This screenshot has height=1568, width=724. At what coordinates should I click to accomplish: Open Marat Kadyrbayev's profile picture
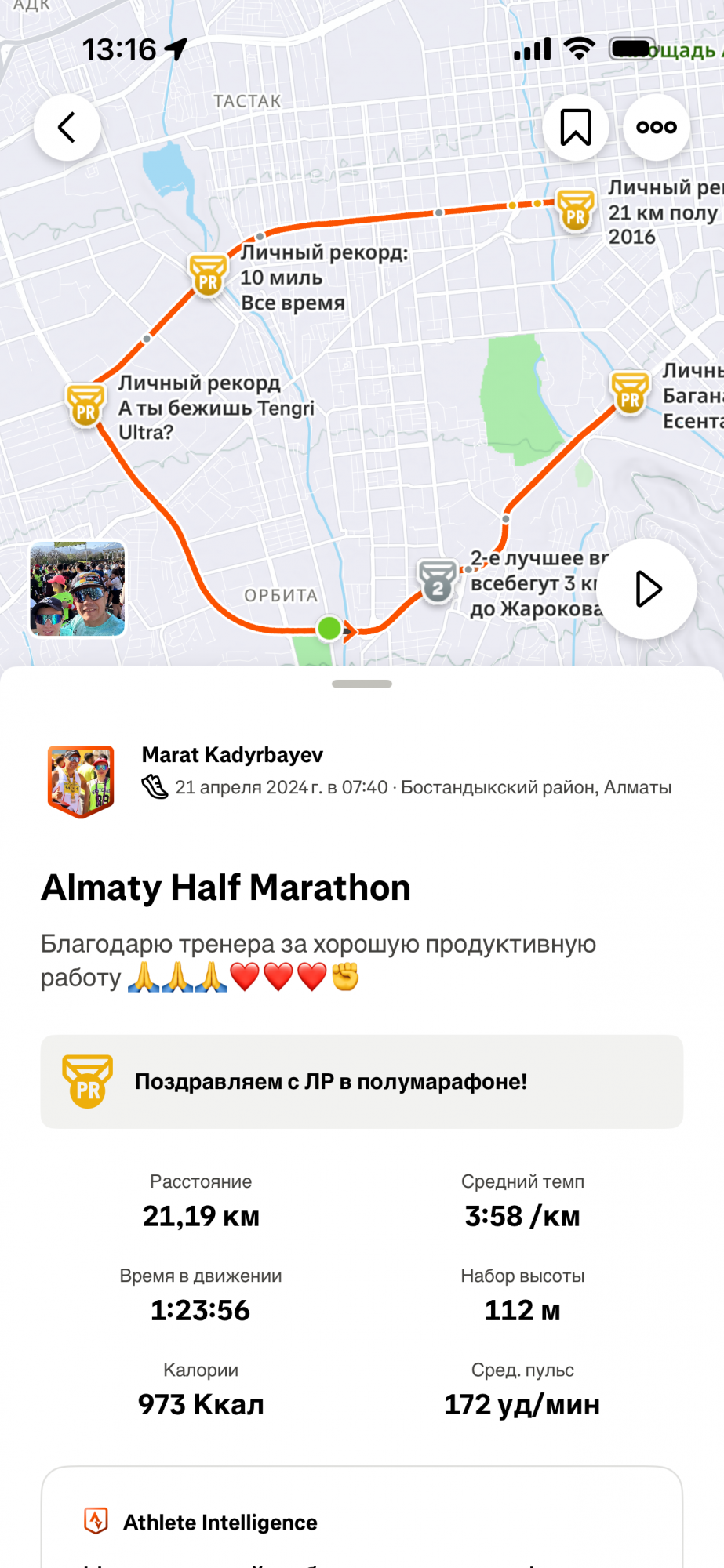(81, 781)
